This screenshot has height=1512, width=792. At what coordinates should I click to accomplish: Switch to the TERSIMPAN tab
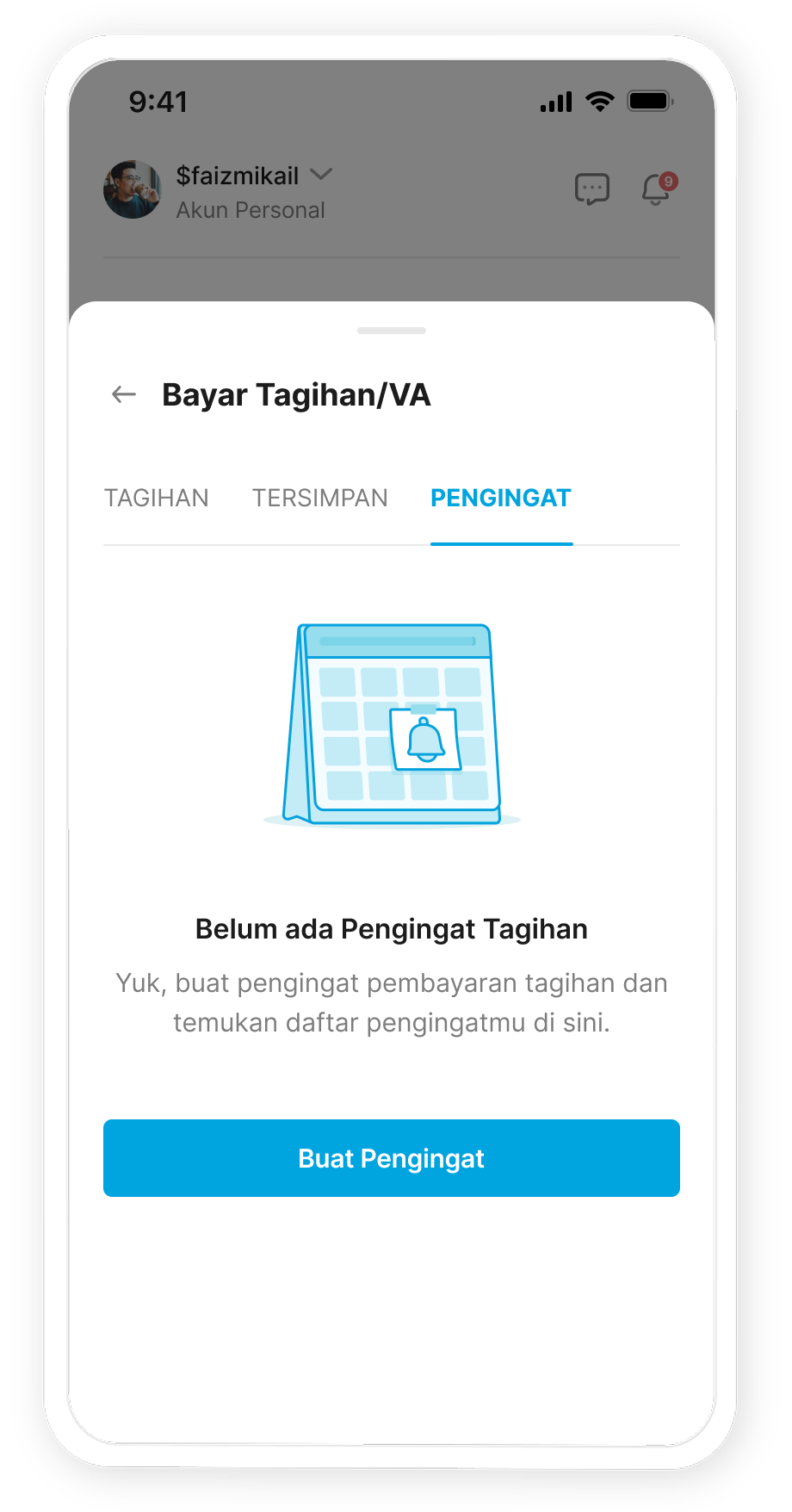[x=319, y=499]
